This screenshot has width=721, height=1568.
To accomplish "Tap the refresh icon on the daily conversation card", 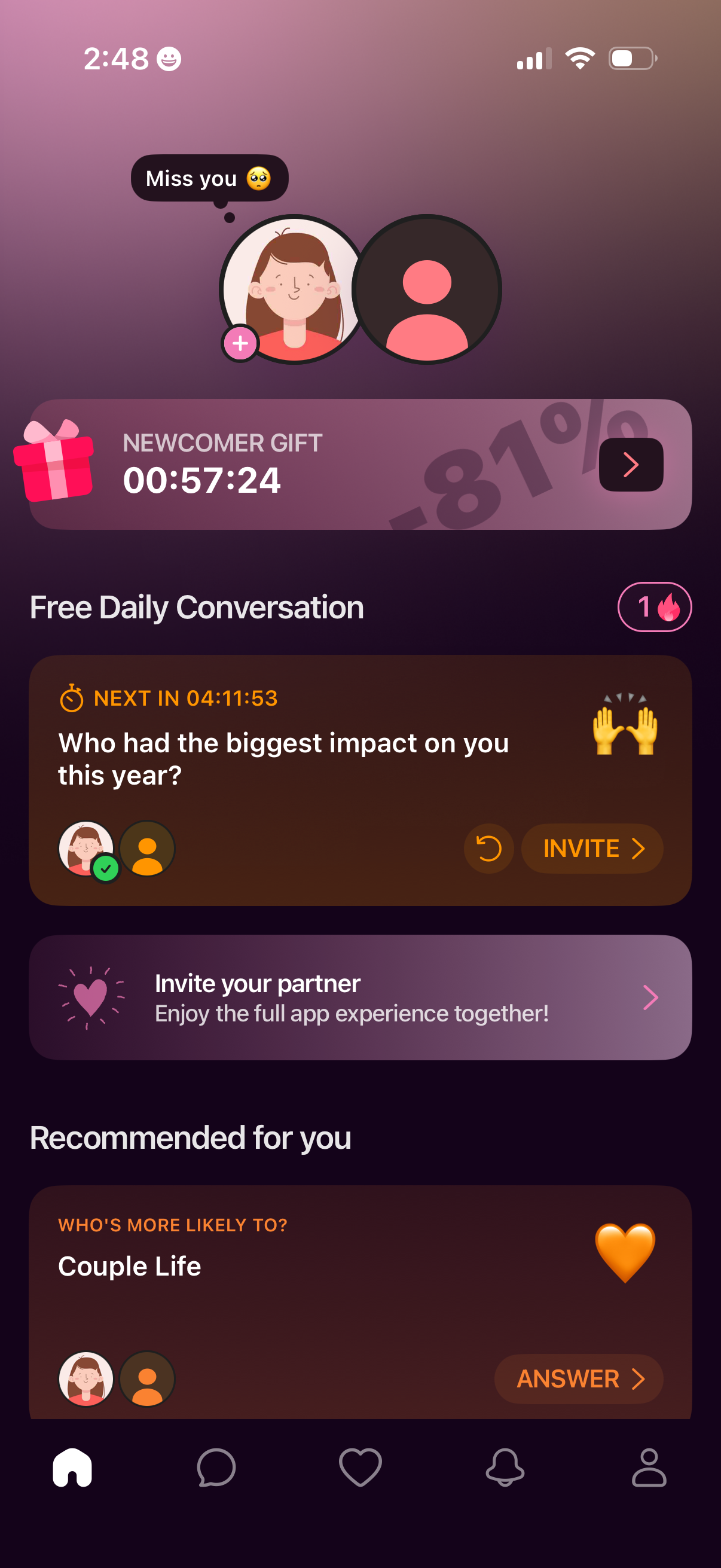I will 488,848.
